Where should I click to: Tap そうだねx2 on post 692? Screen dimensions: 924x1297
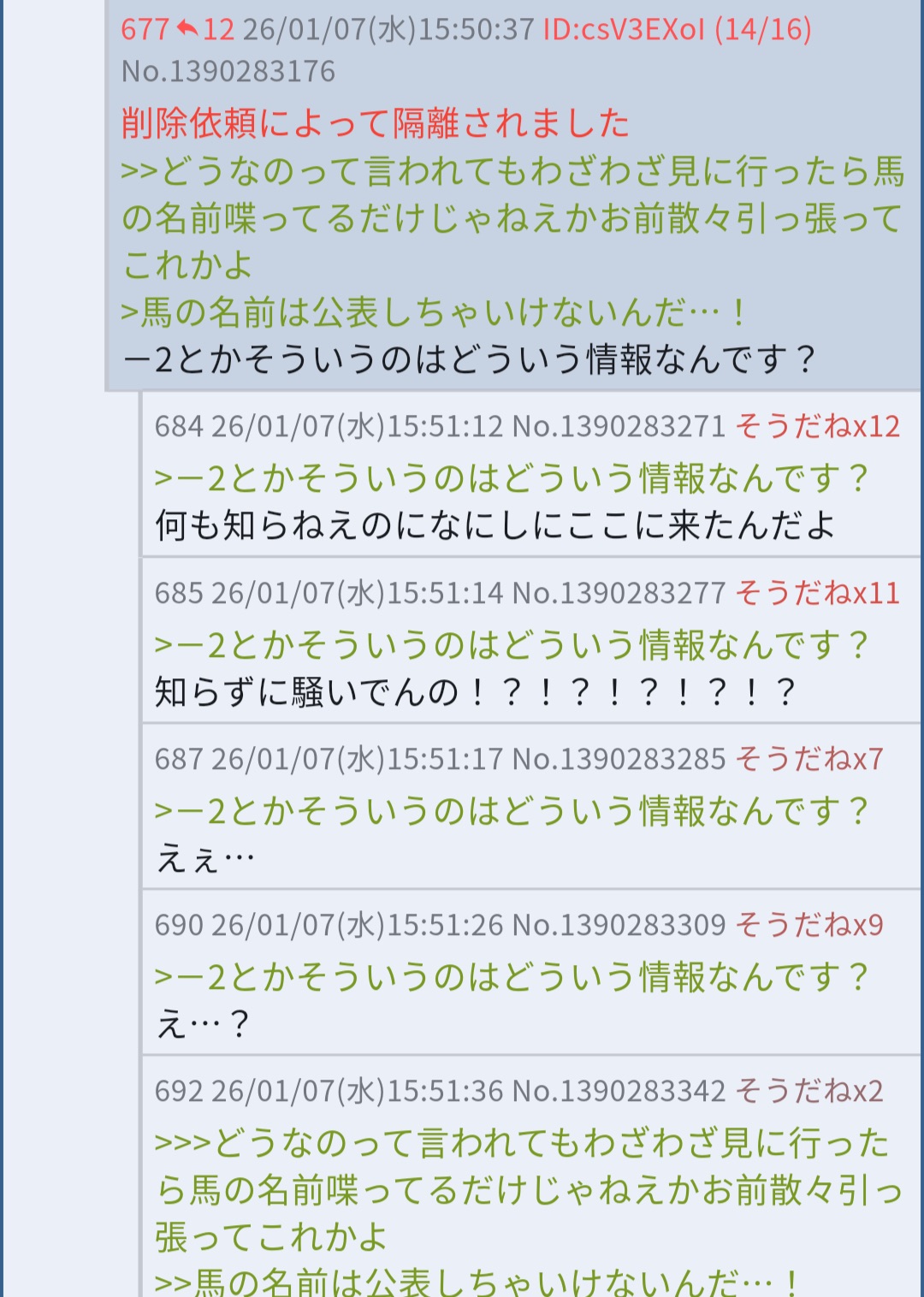[x=808, y=1091]
